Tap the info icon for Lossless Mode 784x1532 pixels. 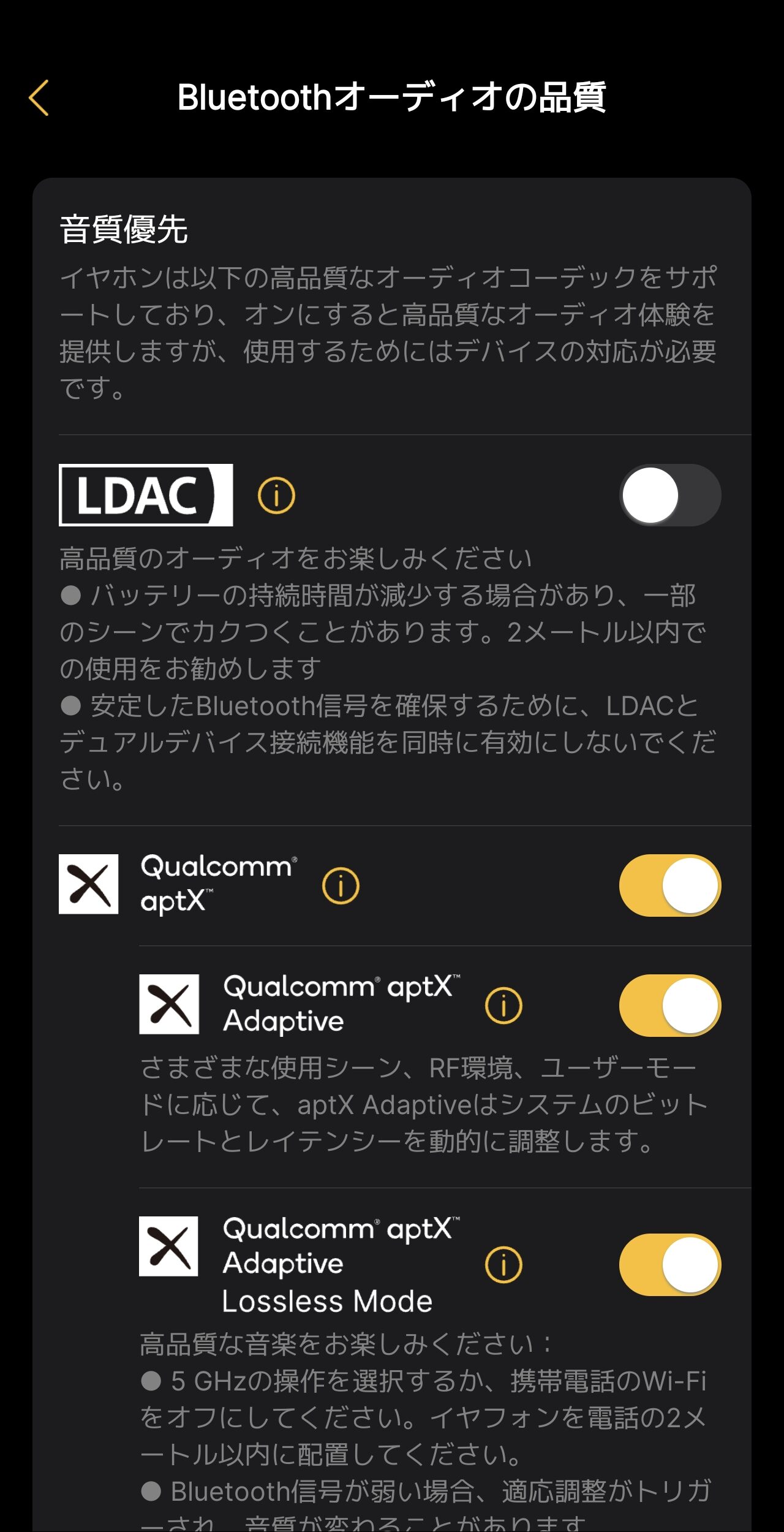pos(503,1265)
